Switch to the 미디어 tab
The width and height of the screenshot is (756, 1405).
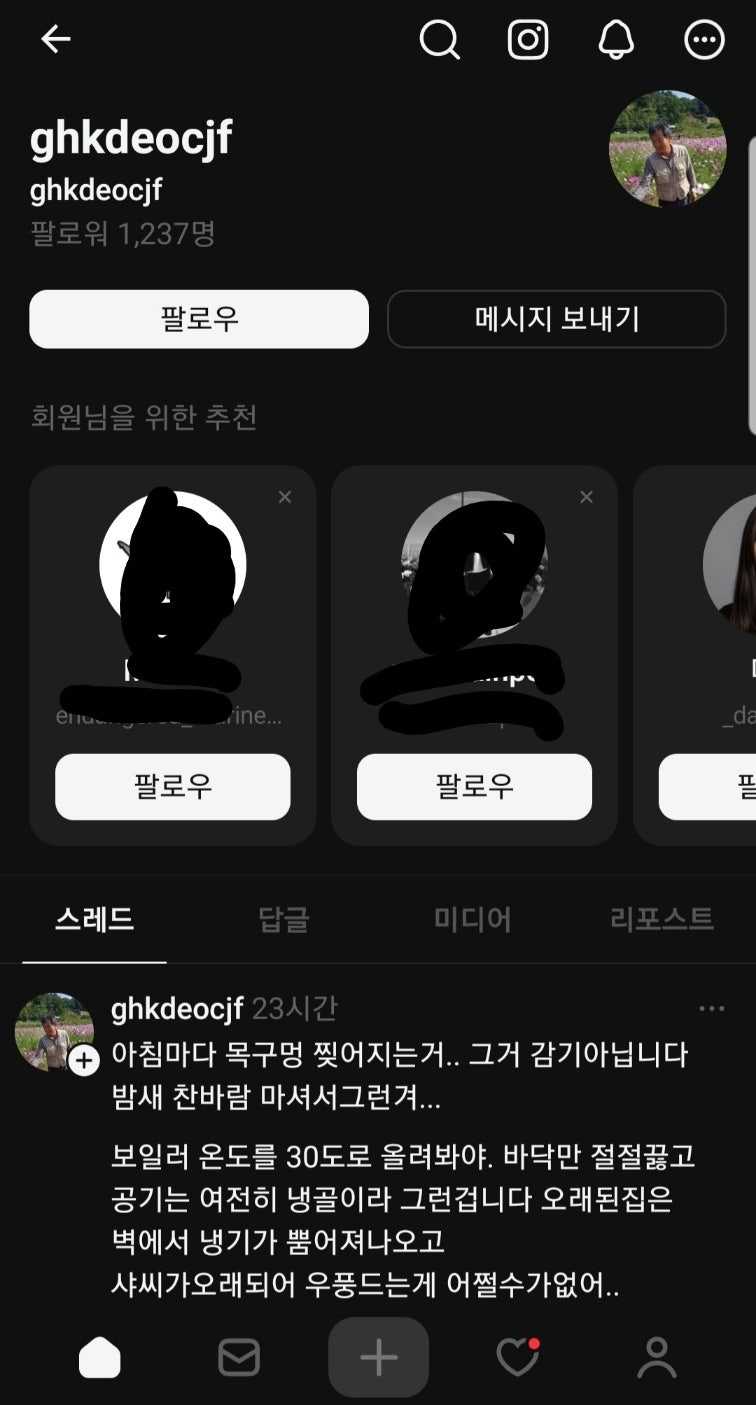point(472,919)
